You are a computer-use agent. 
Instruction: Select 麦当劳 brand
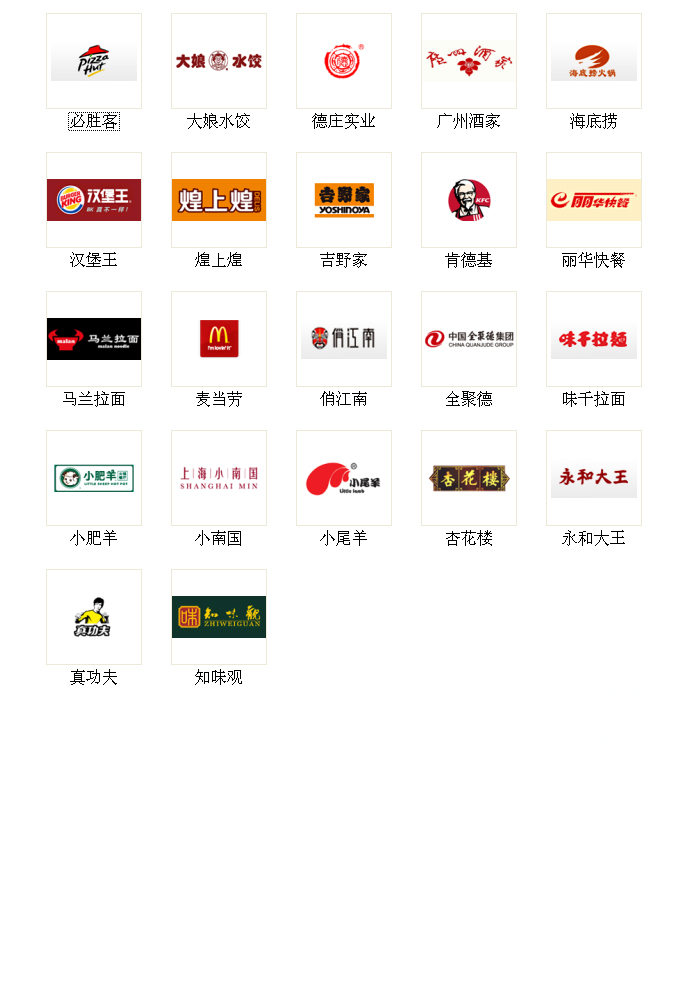point(219,339)
